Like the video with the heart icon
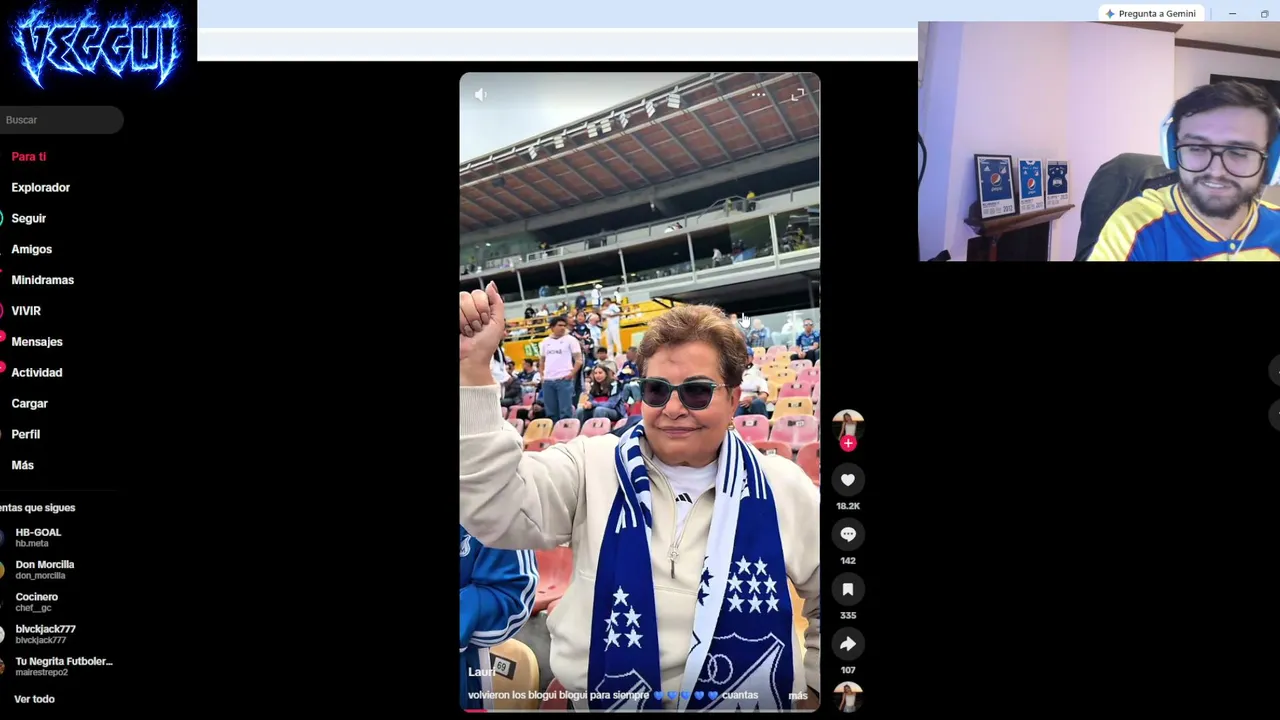The height and width of the screenshot is (720, 1280). [848, 480]
